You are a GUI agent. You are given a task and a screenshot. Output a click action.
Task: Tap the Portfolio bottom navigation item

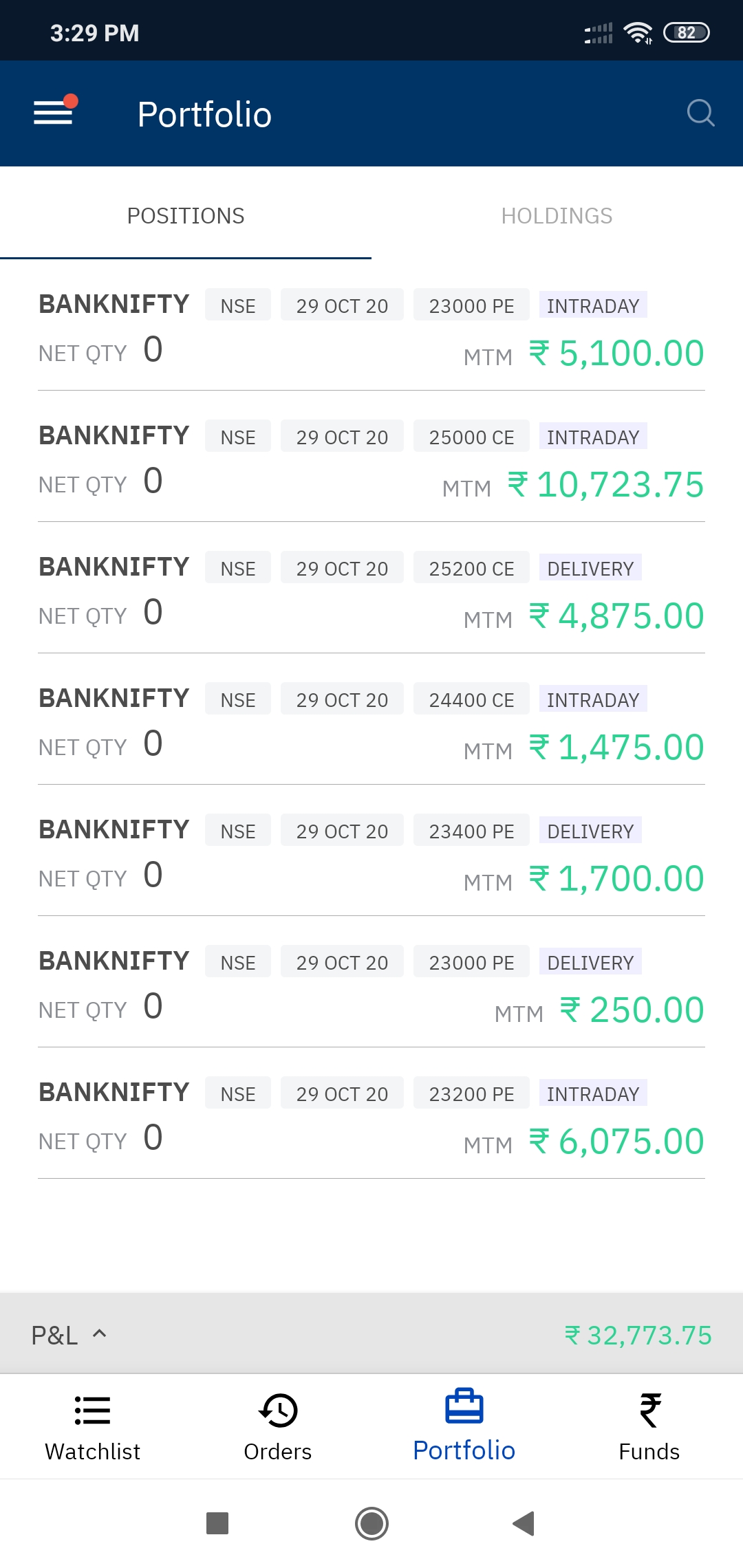[x=464, y=1426]
